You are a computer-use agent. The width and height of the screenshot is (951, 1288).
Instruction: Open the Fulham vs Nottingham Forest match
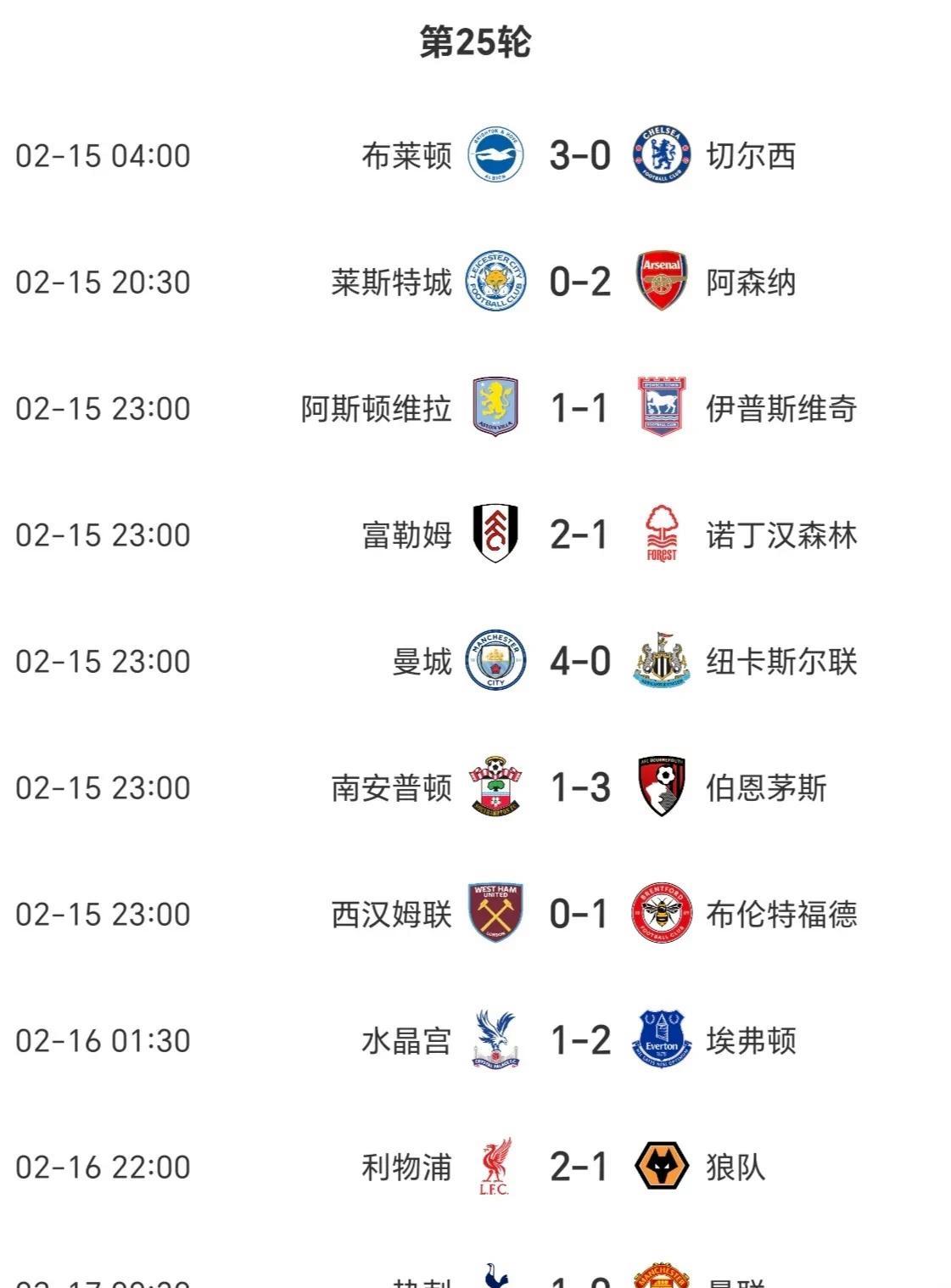[579, 535]
